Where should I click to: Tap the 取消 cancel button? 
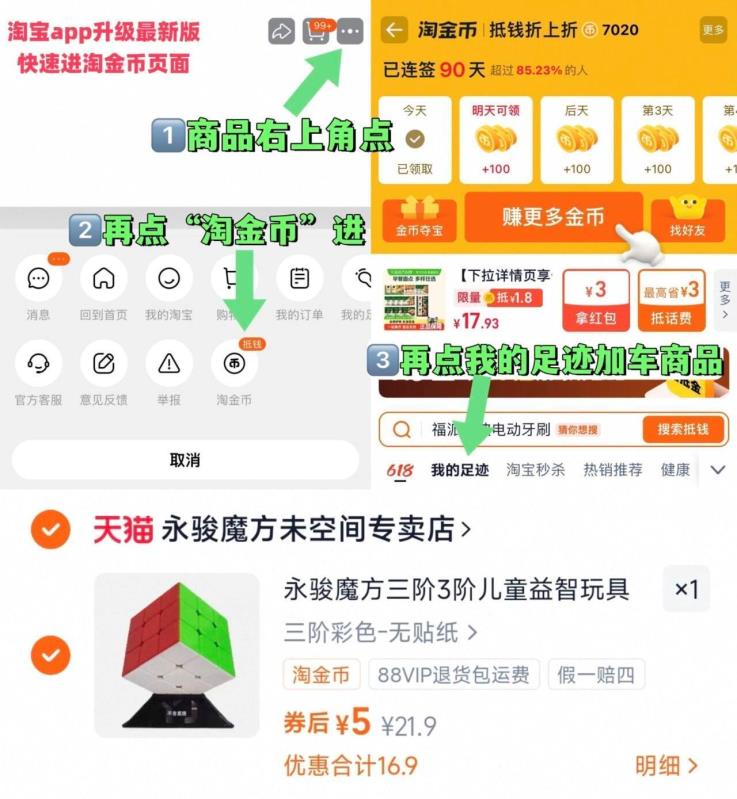184,458
